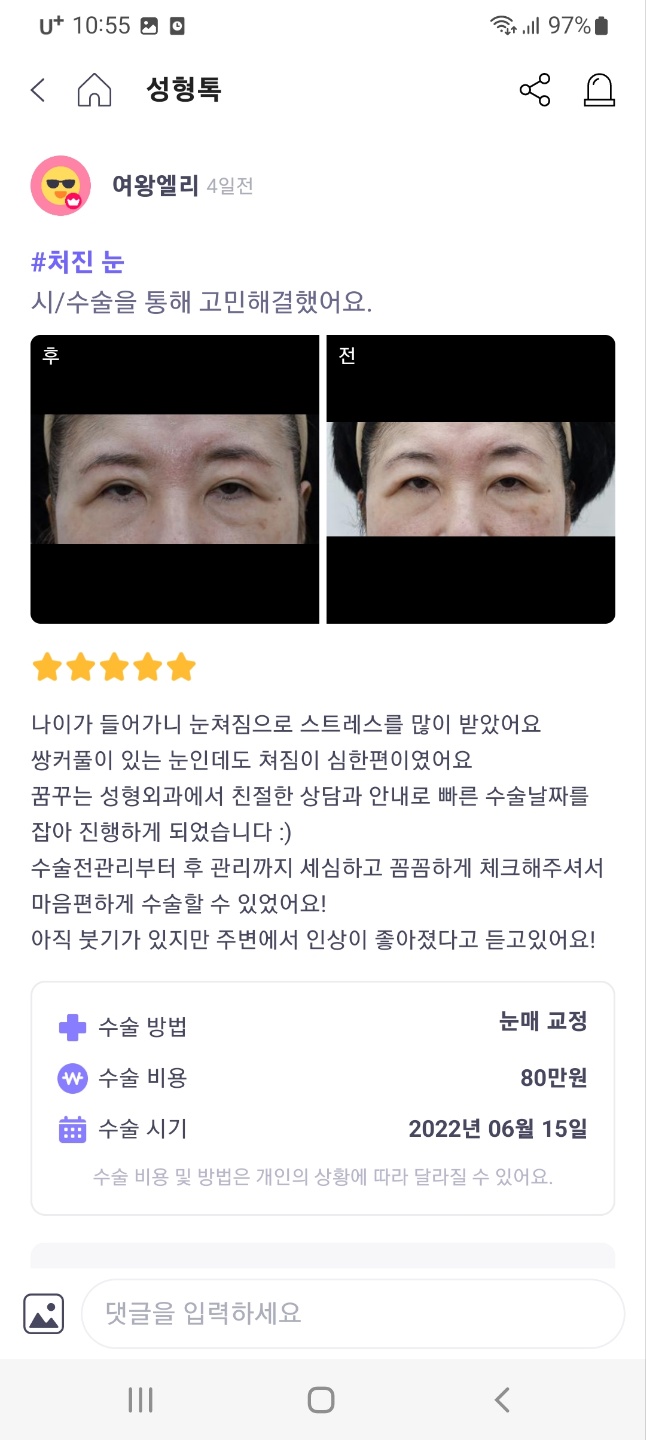Viewport: 646px width, 1440px height.
Task: Open the #처진 눈 hashtag
Action: (x=78, y=262)
